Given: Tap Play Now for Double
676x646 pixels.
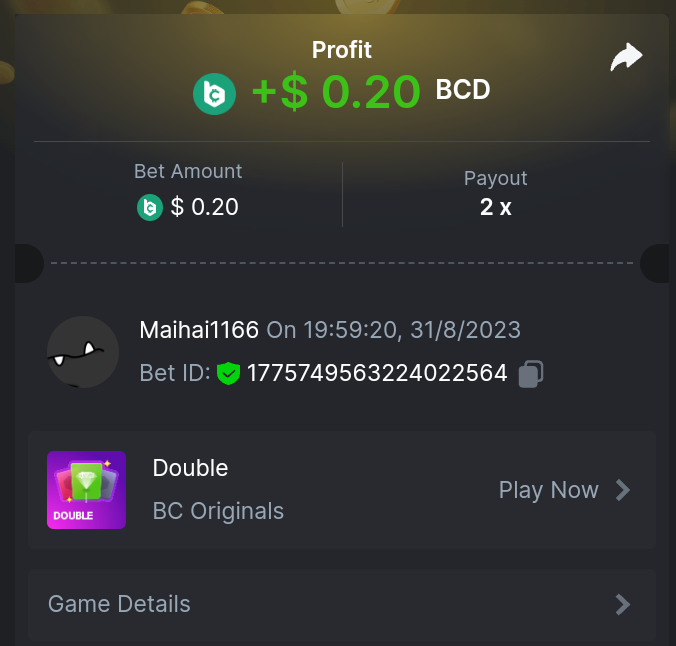Looking at the screenshot, I should click(x=564, y=490).
